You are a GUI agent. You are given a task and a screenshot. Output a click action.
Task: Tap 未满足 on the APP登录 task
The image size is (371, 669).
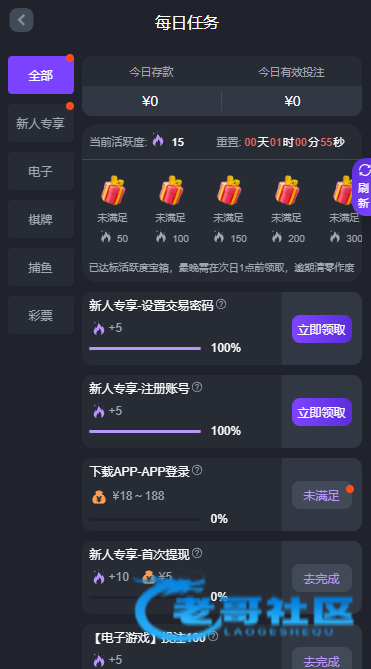pyautogui.click(x=322, y=495)
